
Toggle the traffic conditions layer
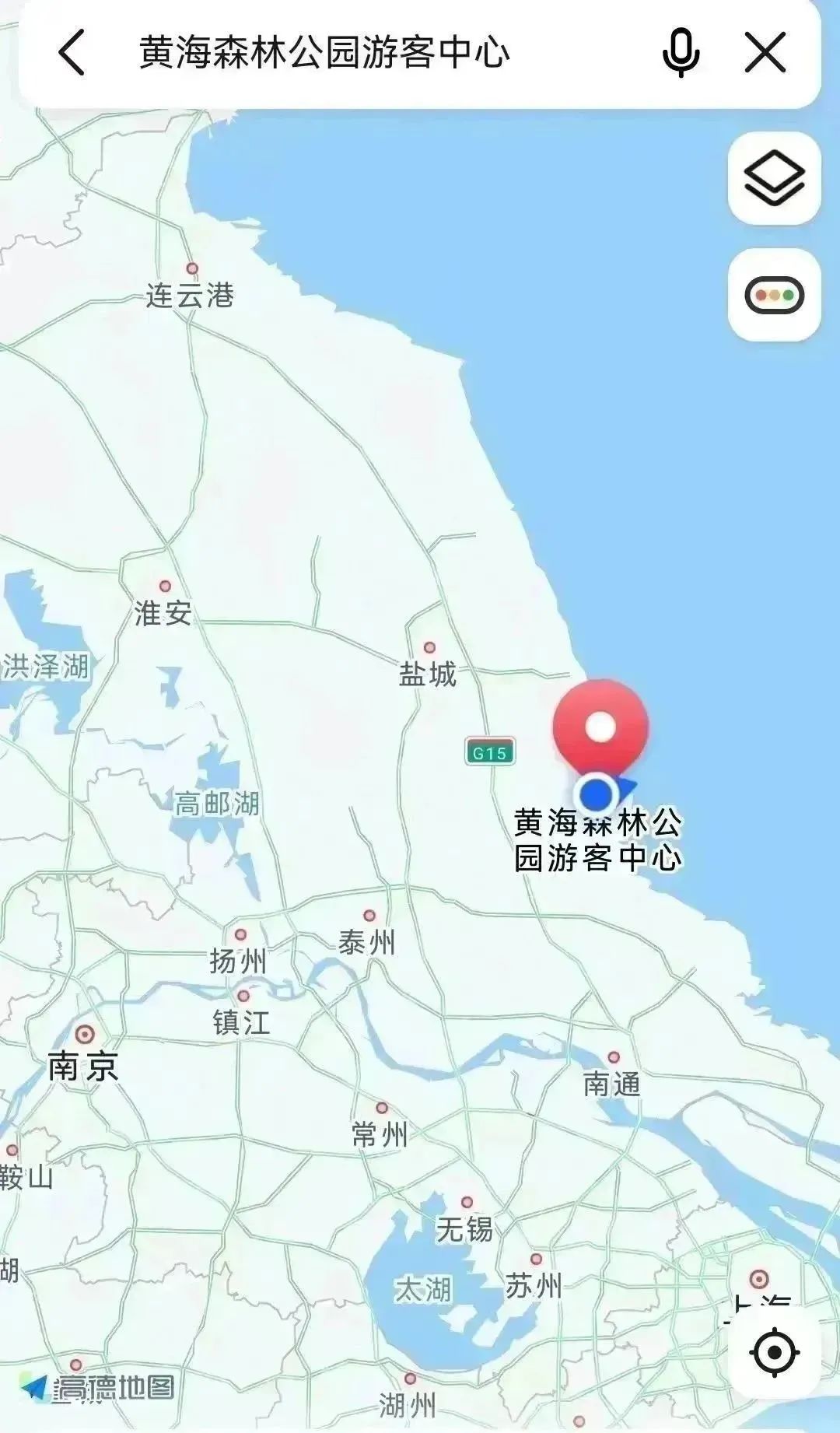pos(774,295)
